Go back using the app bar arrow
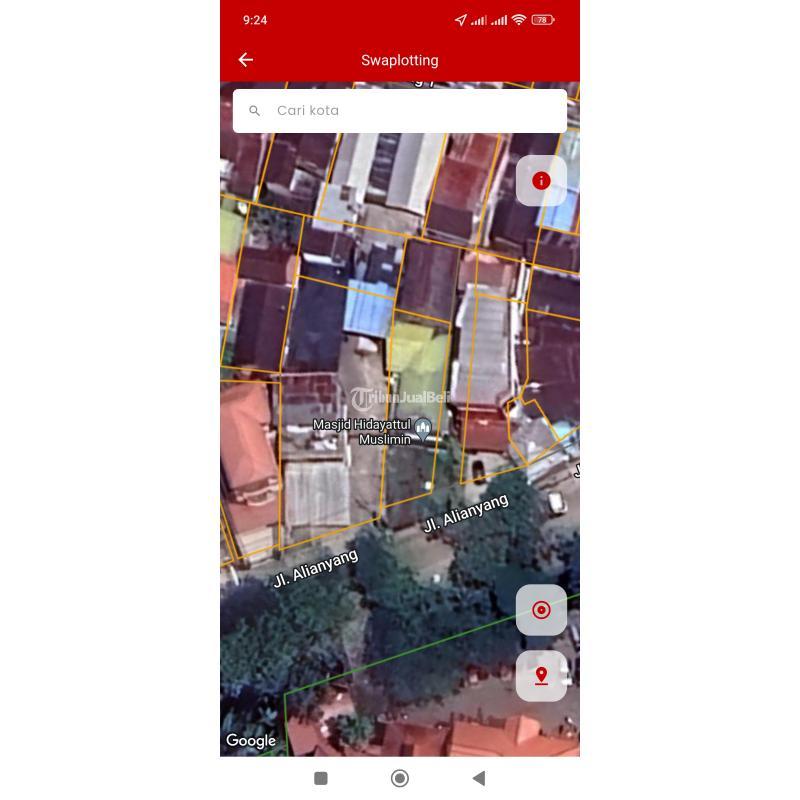800x800 pixels. pyautogui.click(x=246, y=60)
